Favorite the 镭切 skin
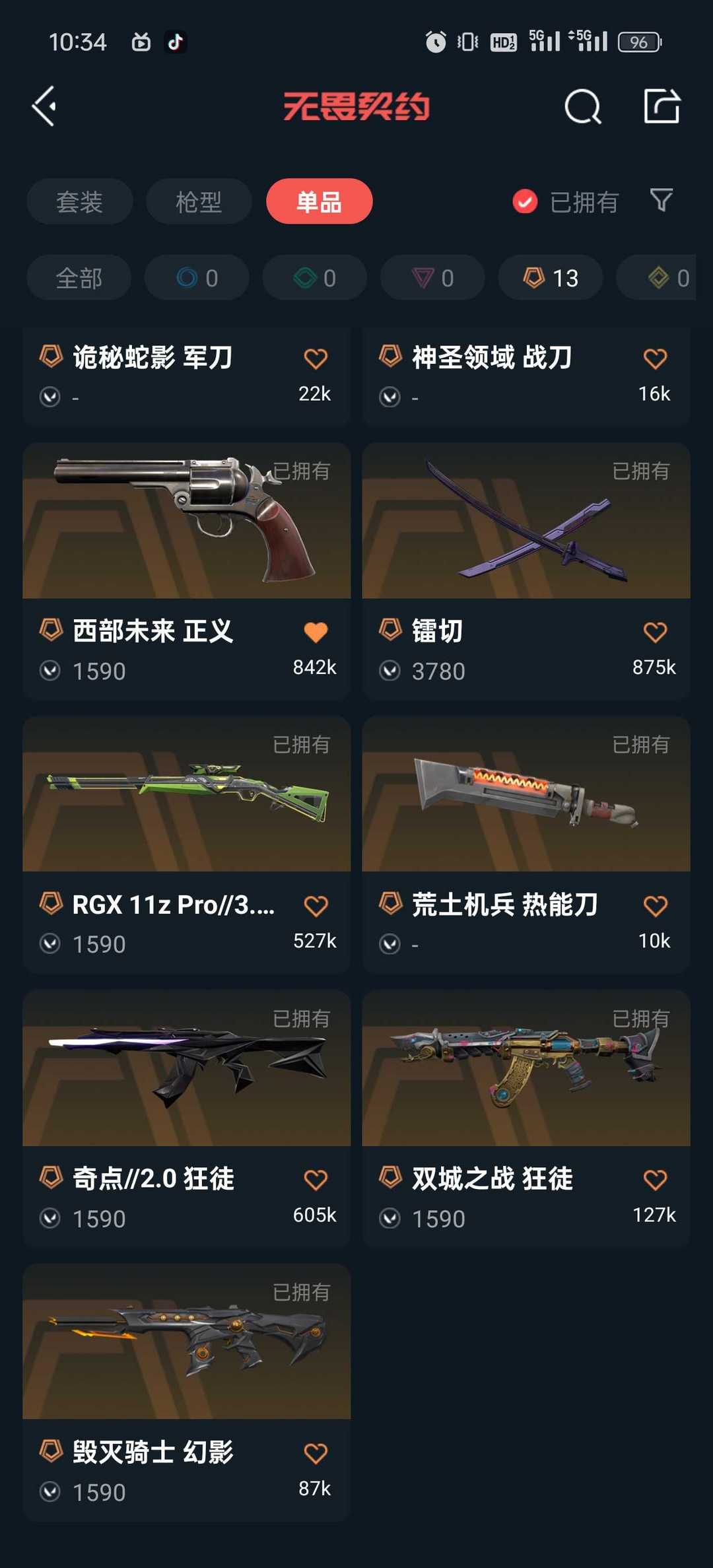The height and width of the screenshot is (1568, 713). (654, 631)
